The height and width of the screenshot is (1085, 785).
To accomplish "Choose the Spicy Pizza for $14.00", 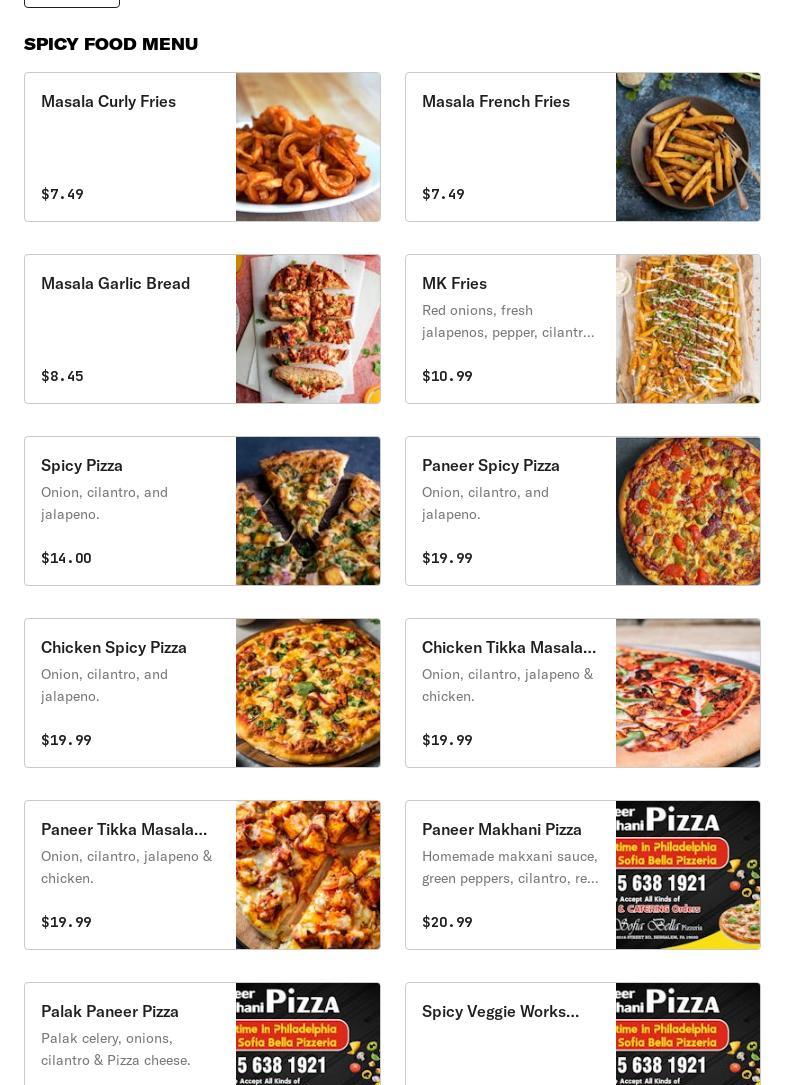I will pyautogui.click(x=202, y=511).
